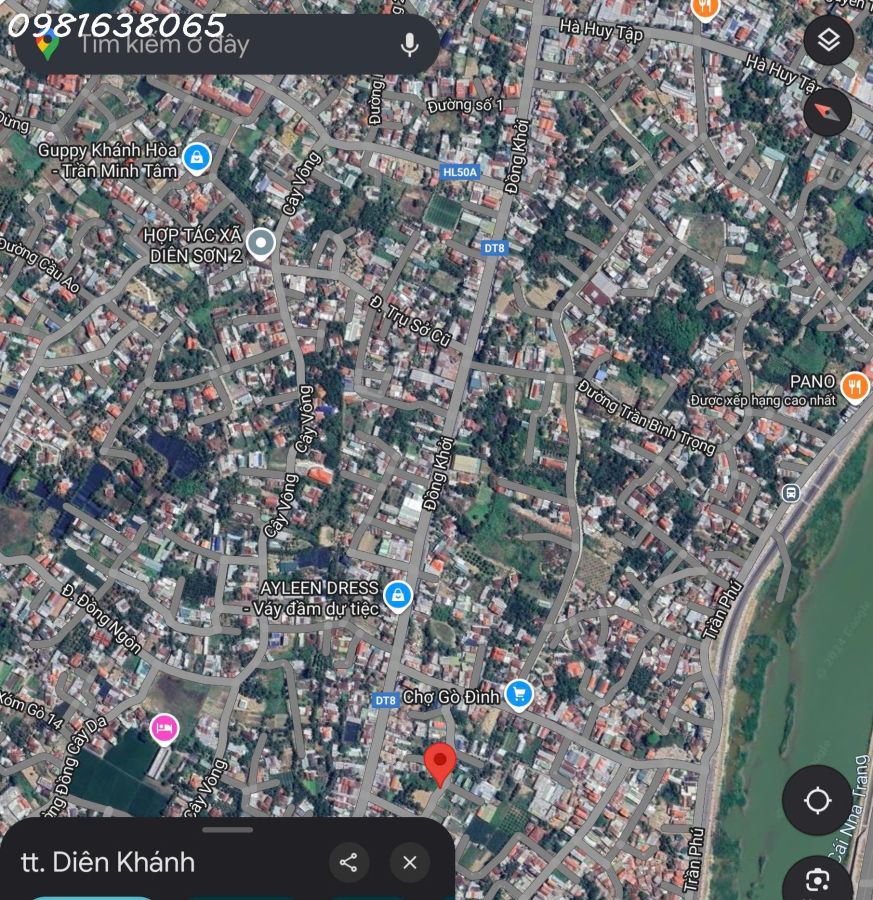Reset map orientation with the compass
Viewport: 873px width, 900px height.
[828, 112]
